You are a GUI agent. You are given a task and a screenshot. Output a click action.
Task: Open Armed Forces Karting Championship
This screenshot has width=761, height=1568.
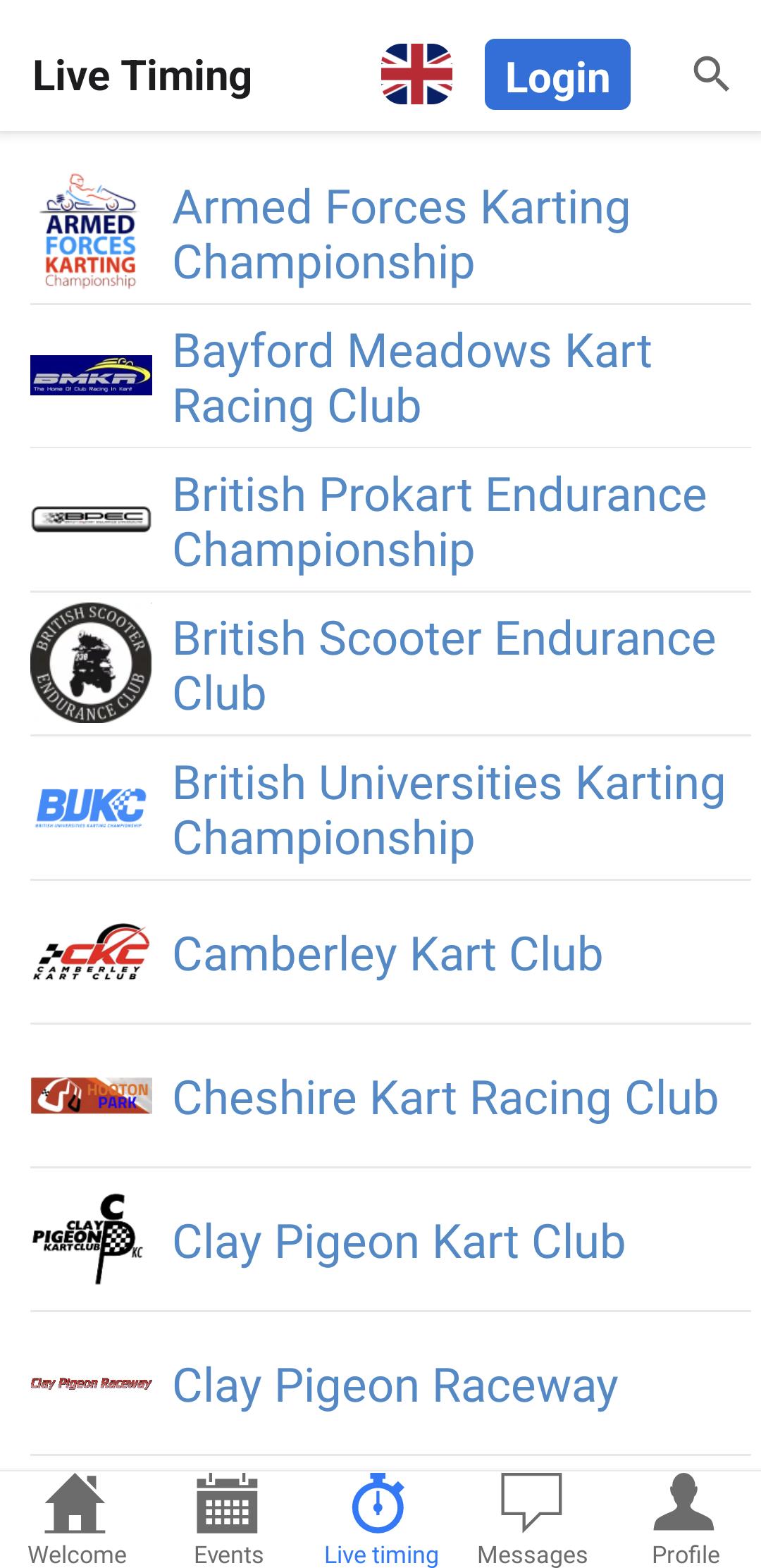pos(390,234)
